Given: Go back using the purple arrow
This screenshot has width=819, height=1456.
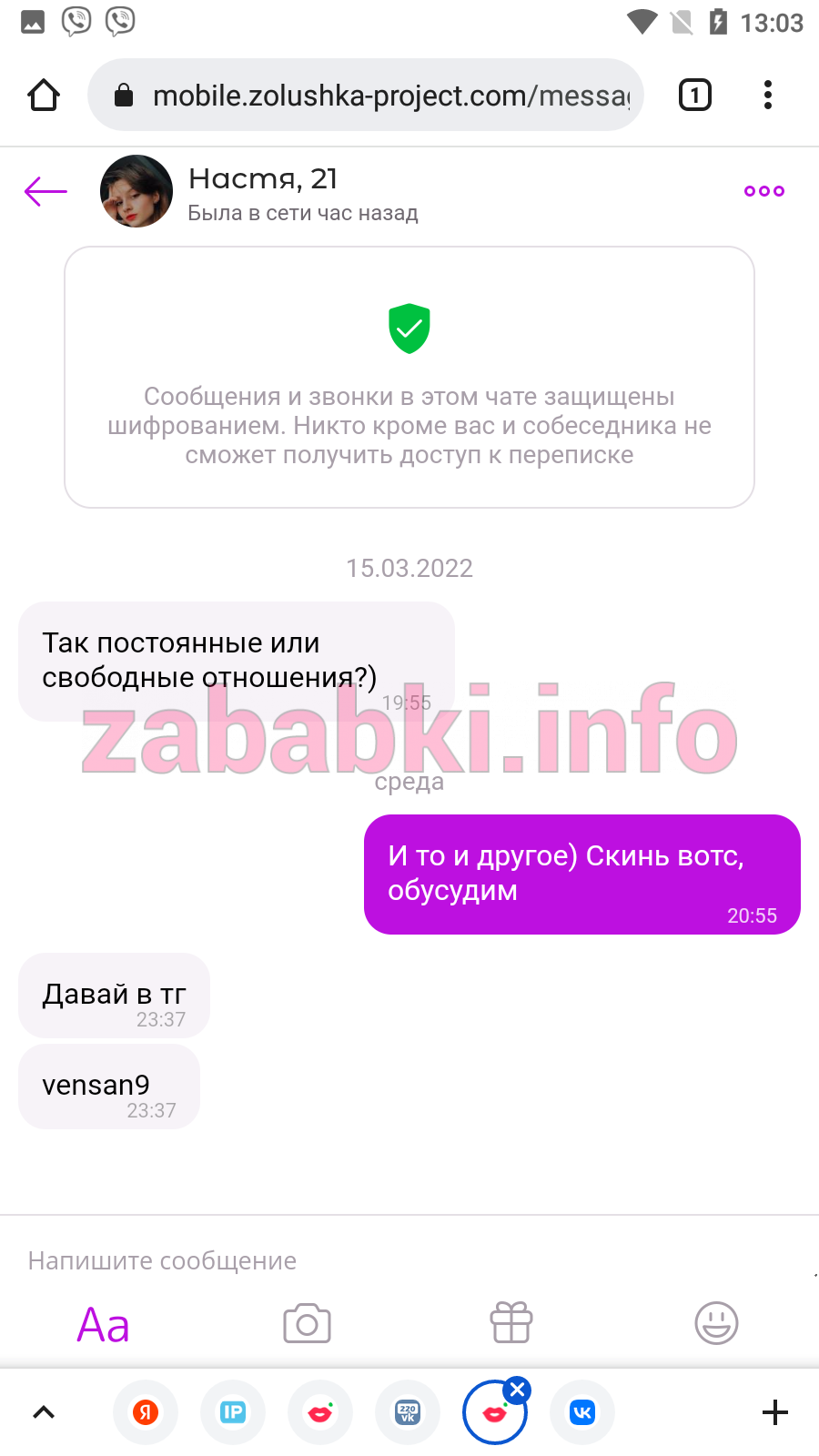Looking at the screenshot, I should coord(45,191).
